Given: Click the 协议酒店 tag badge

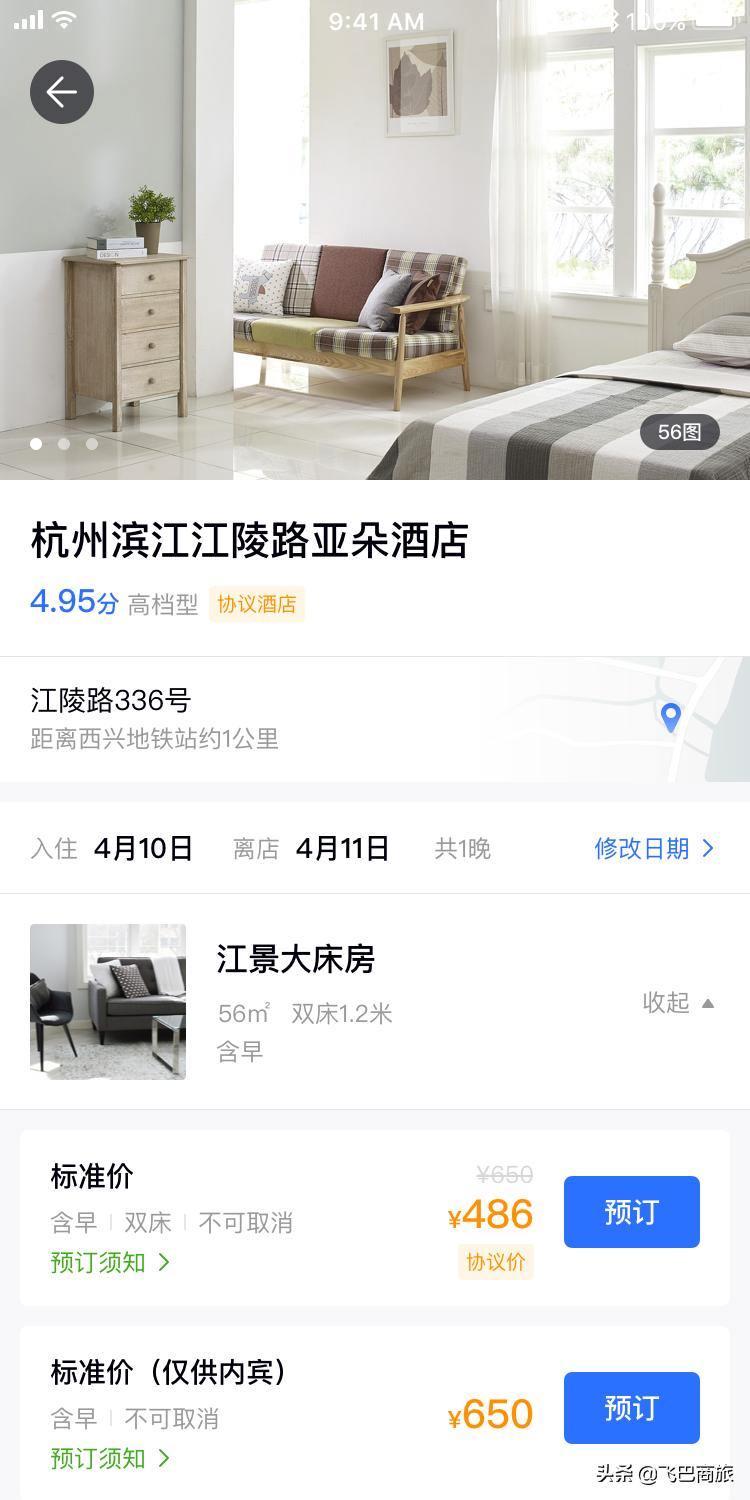Looking at the screenshot, I should pos(257,605).
